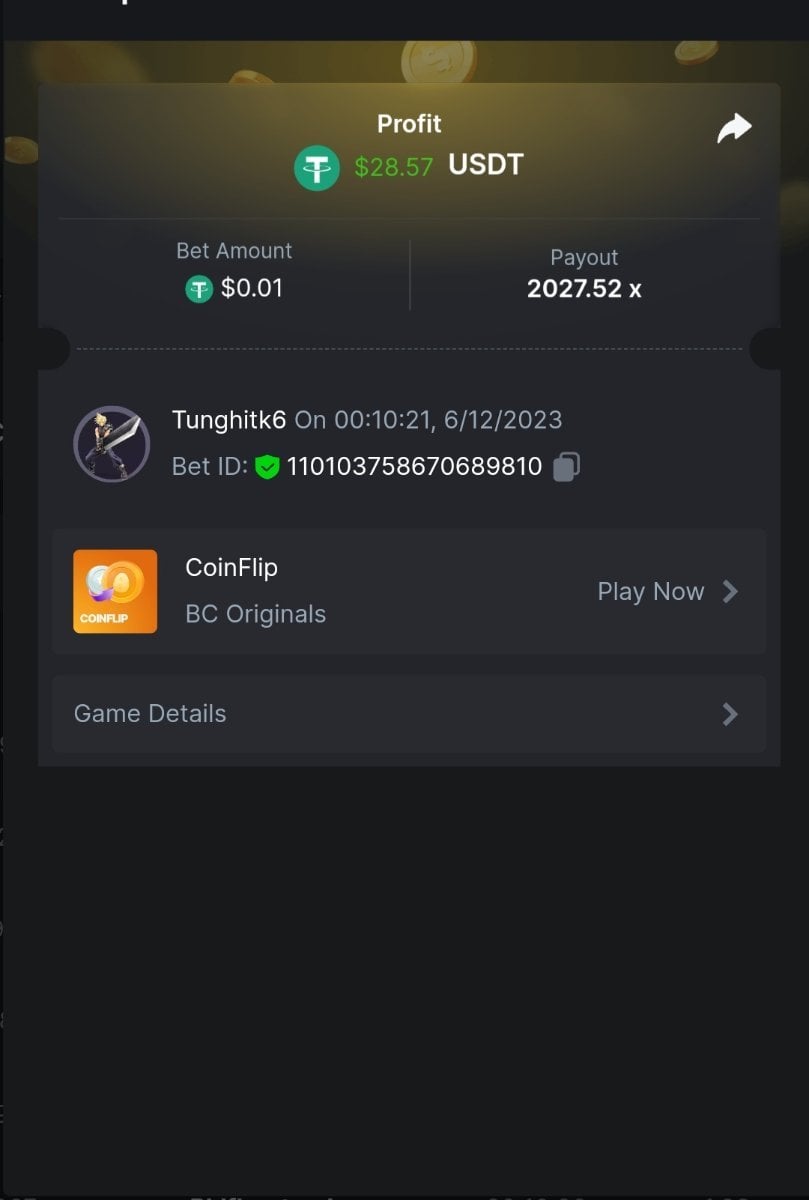
Task: Share this bet result
Action: pos(734,128)
